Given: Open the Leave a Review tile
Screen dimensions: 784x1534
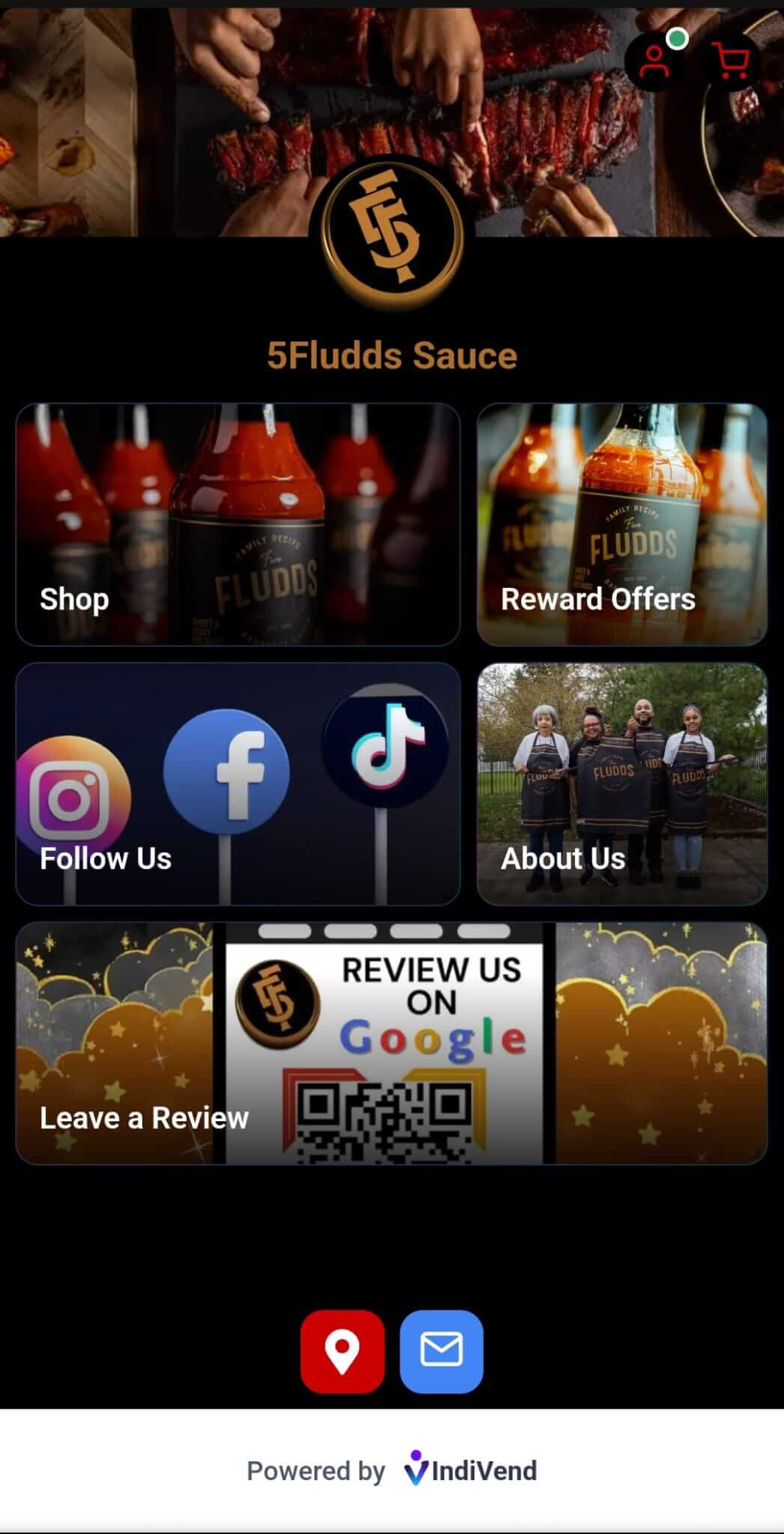Looking at the screenshot, I should (x=145, y=1118).
